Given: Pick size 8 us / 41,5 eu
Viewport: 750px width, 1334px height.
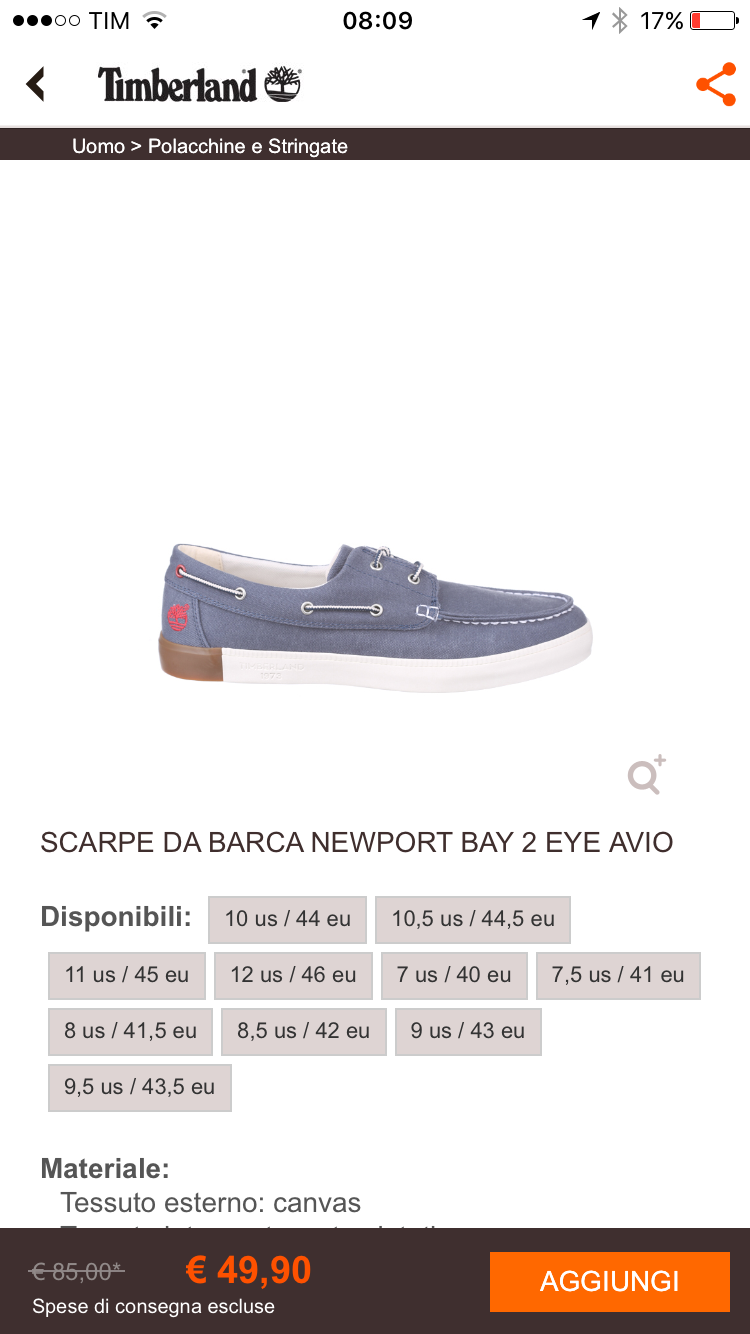Looking at the screenshot, I should (x=130, y=1031).
